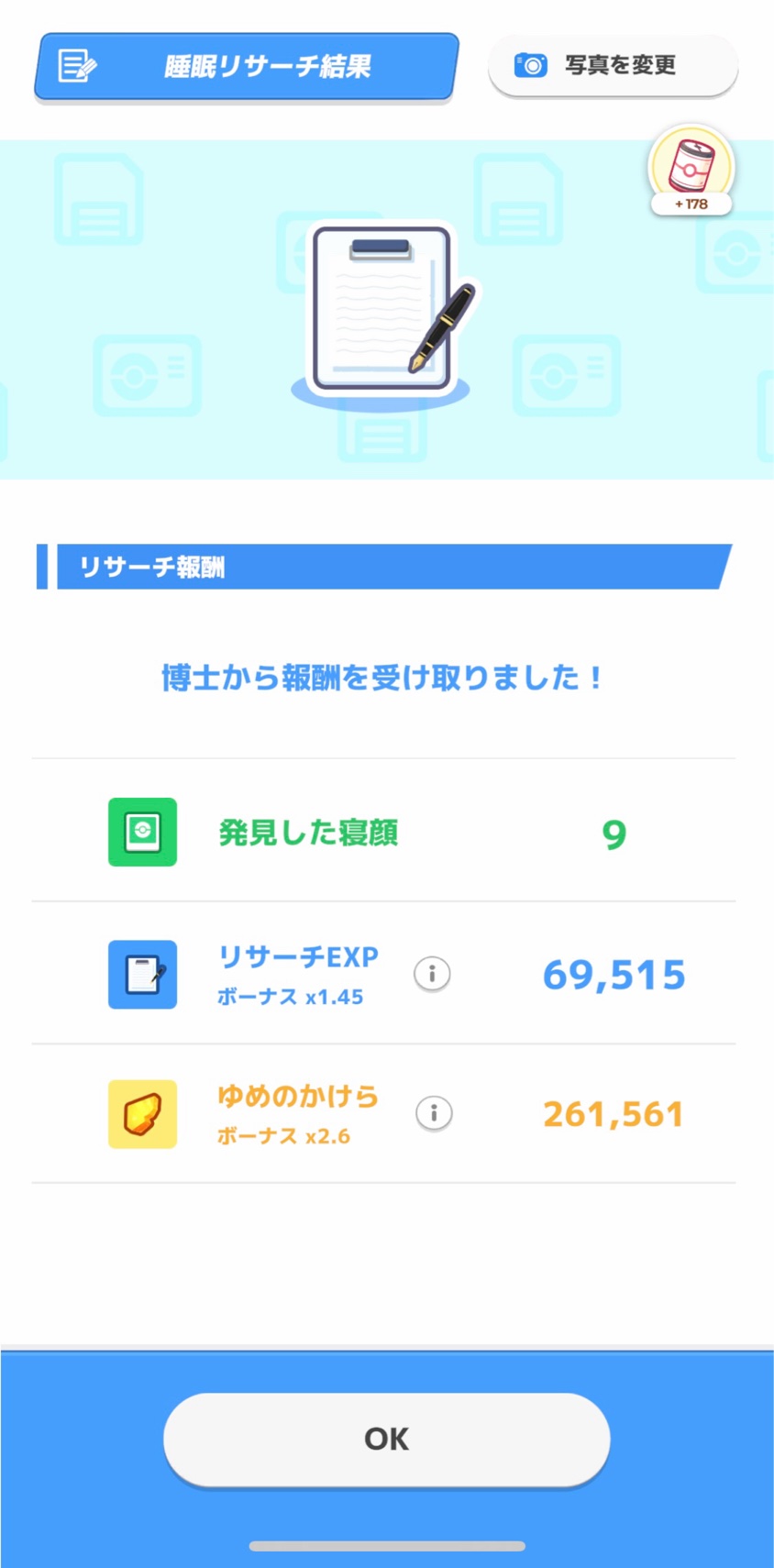Confirm rewards with the OK button
Image resolution: width=774 pixels, height=1568 pixels.
point(386,1439)
